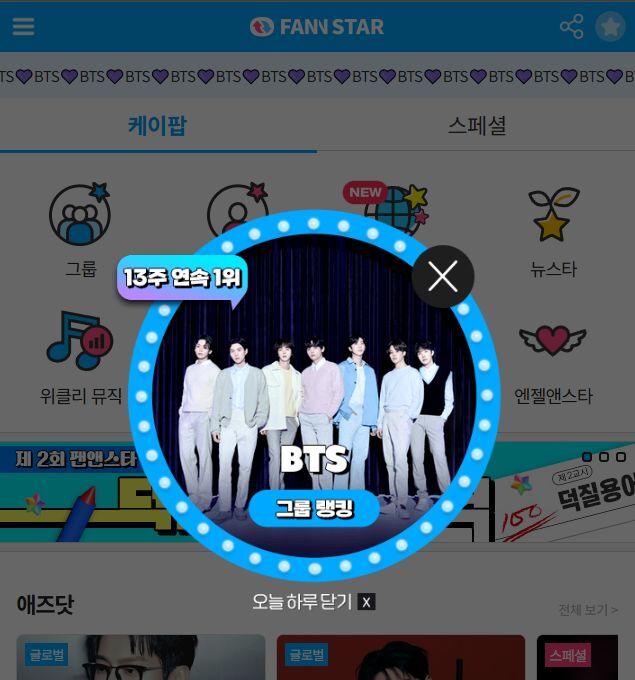Share the Fann Star page
This screenshot has height=680, width=635.
pyautogui.click(x=571, y=27)
